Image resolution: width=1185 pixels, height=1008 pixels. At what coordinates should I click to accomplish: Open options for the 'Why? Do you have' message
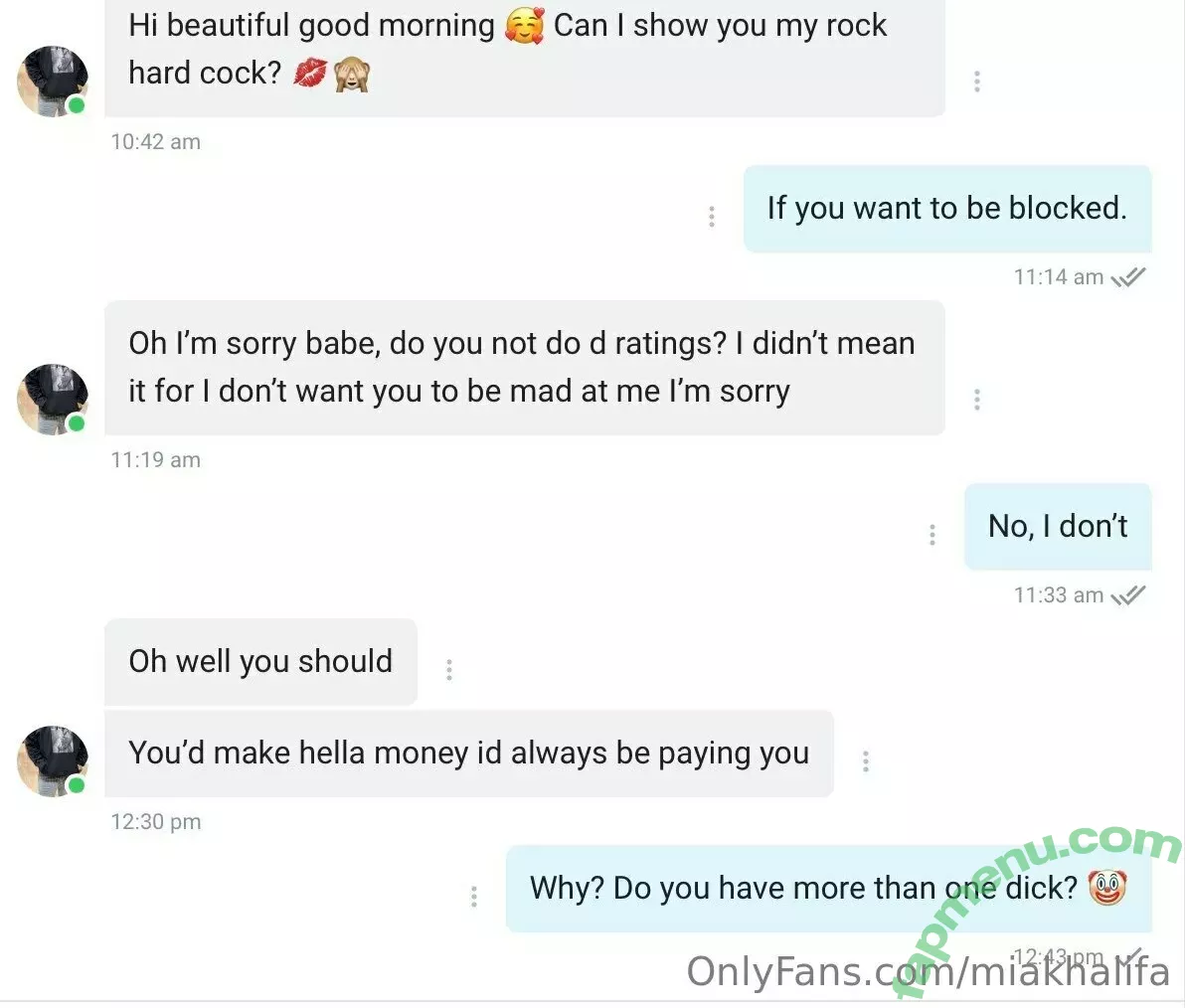(x=474, y=897)
